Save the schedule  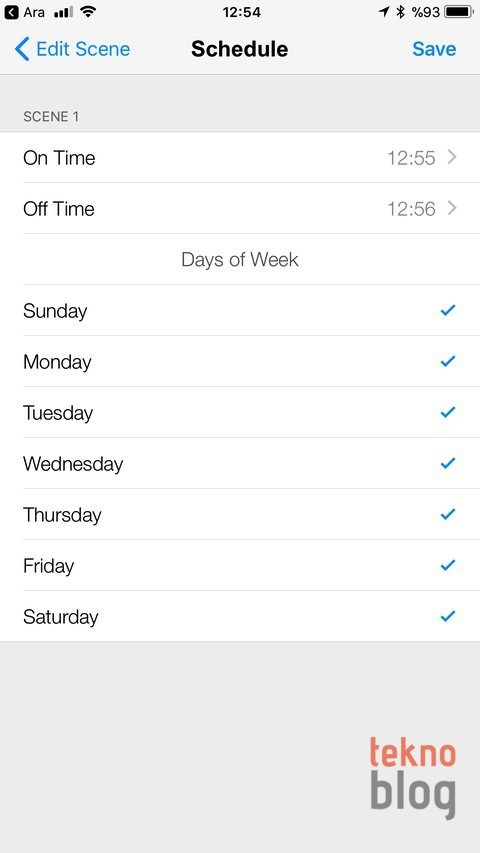click(x=434, y=49)
